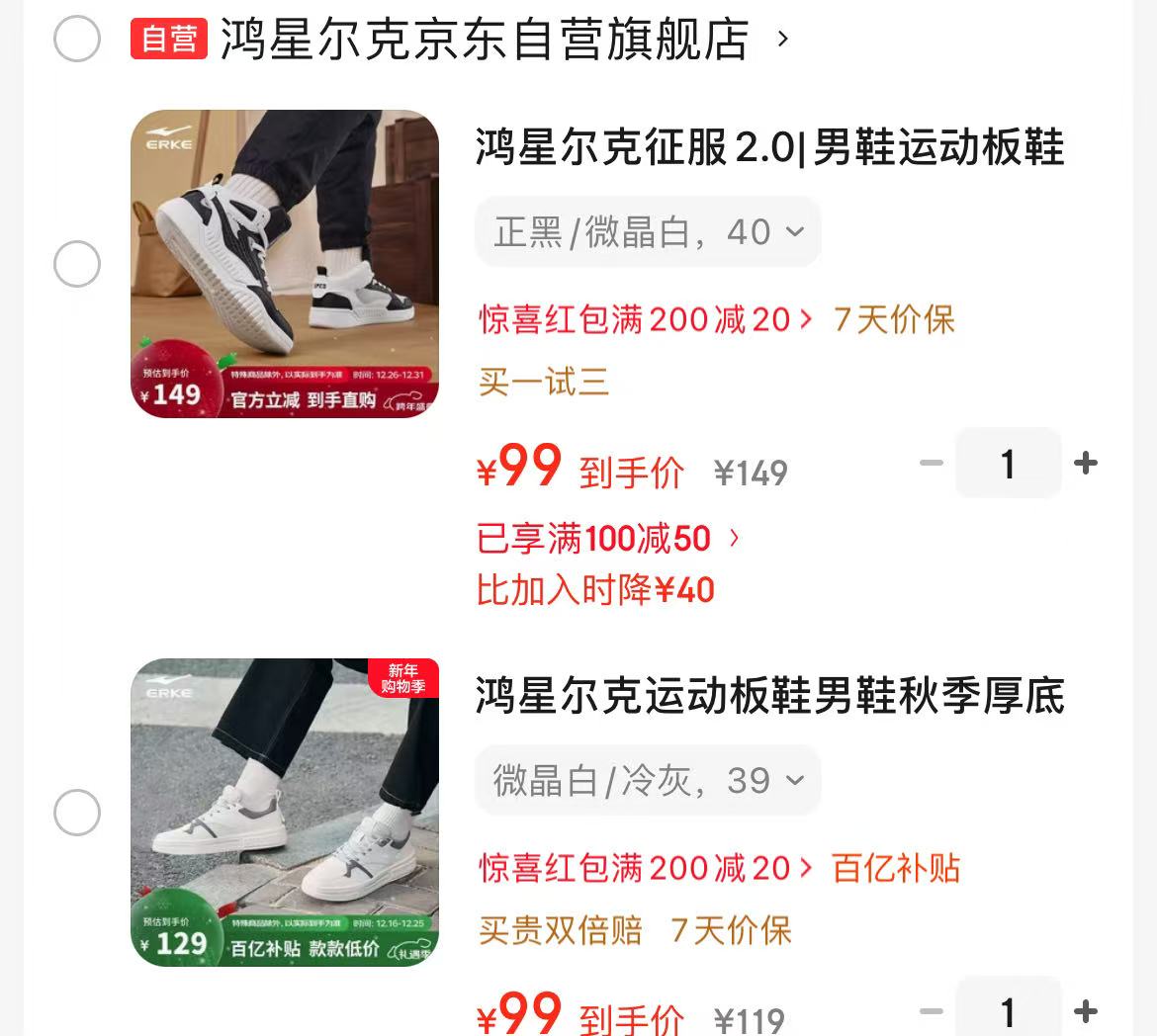Change the 微晶白/冷灰, 39 variant
Image resolution: width=1157 pixels, height=1036 pixels.
(649, 781)
